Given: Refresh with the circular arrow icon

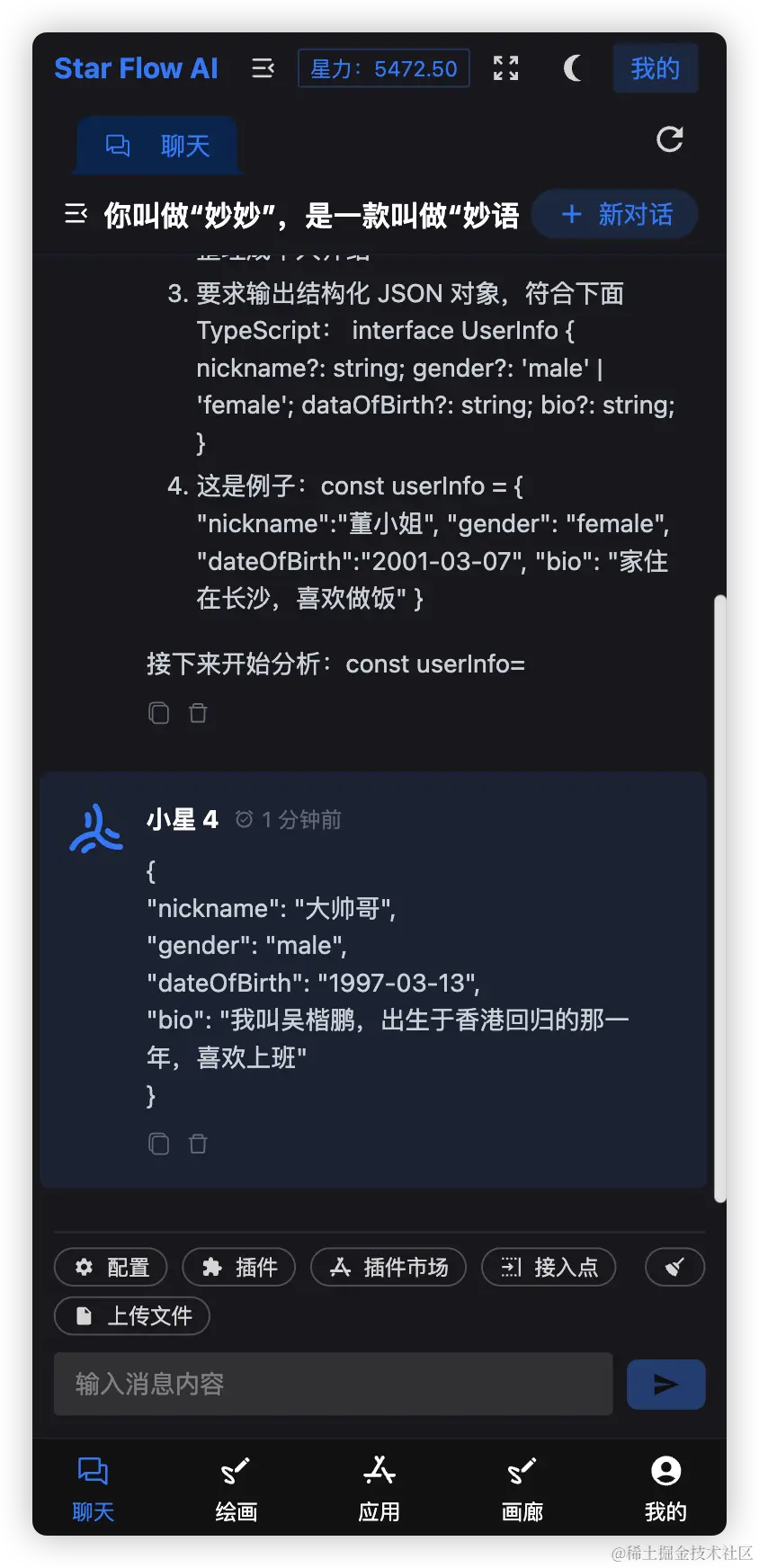Looking at the screenshot, I should coord(670,139).
